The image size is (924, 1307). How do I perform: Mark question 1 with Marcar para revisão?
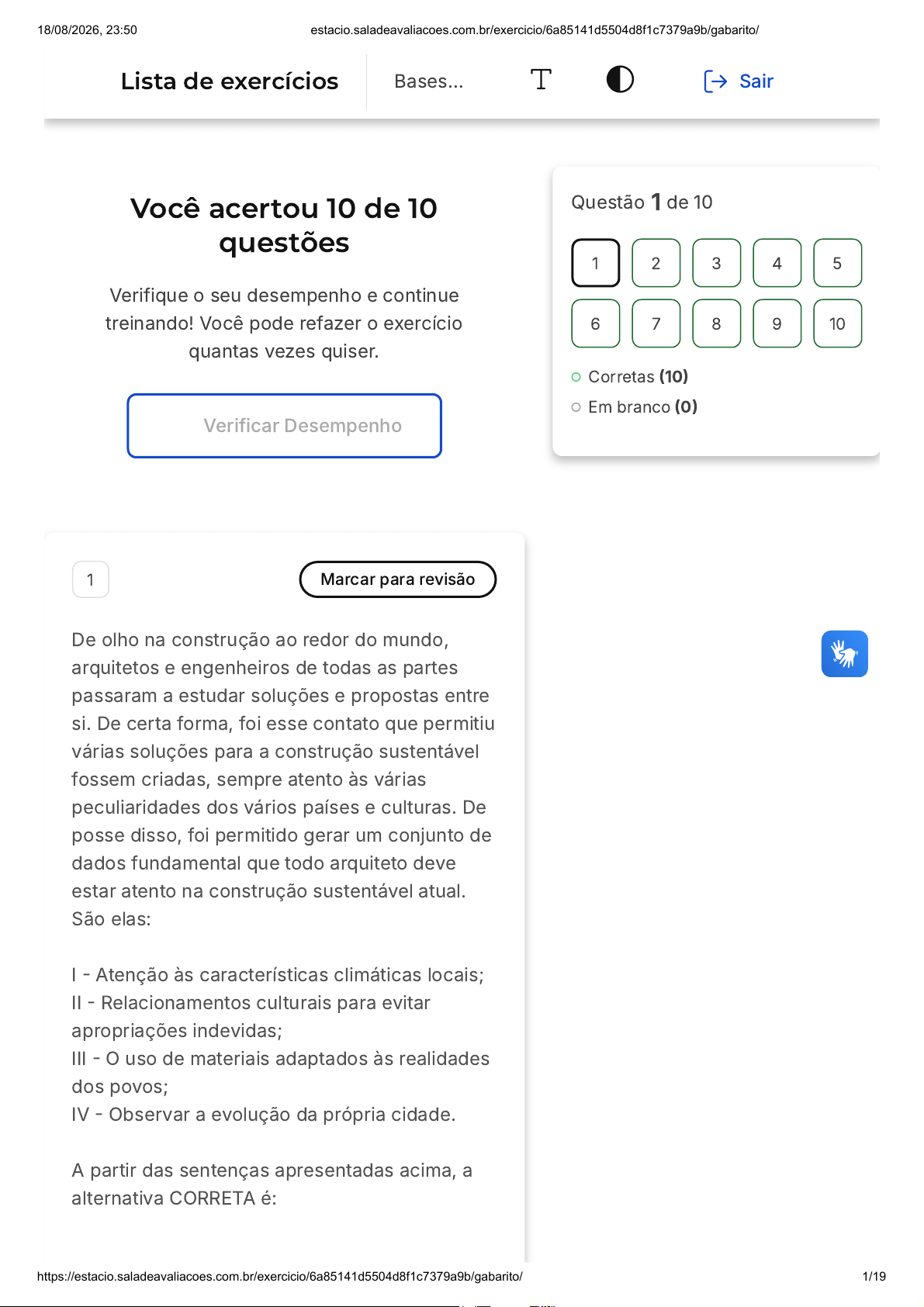point(398,579)
